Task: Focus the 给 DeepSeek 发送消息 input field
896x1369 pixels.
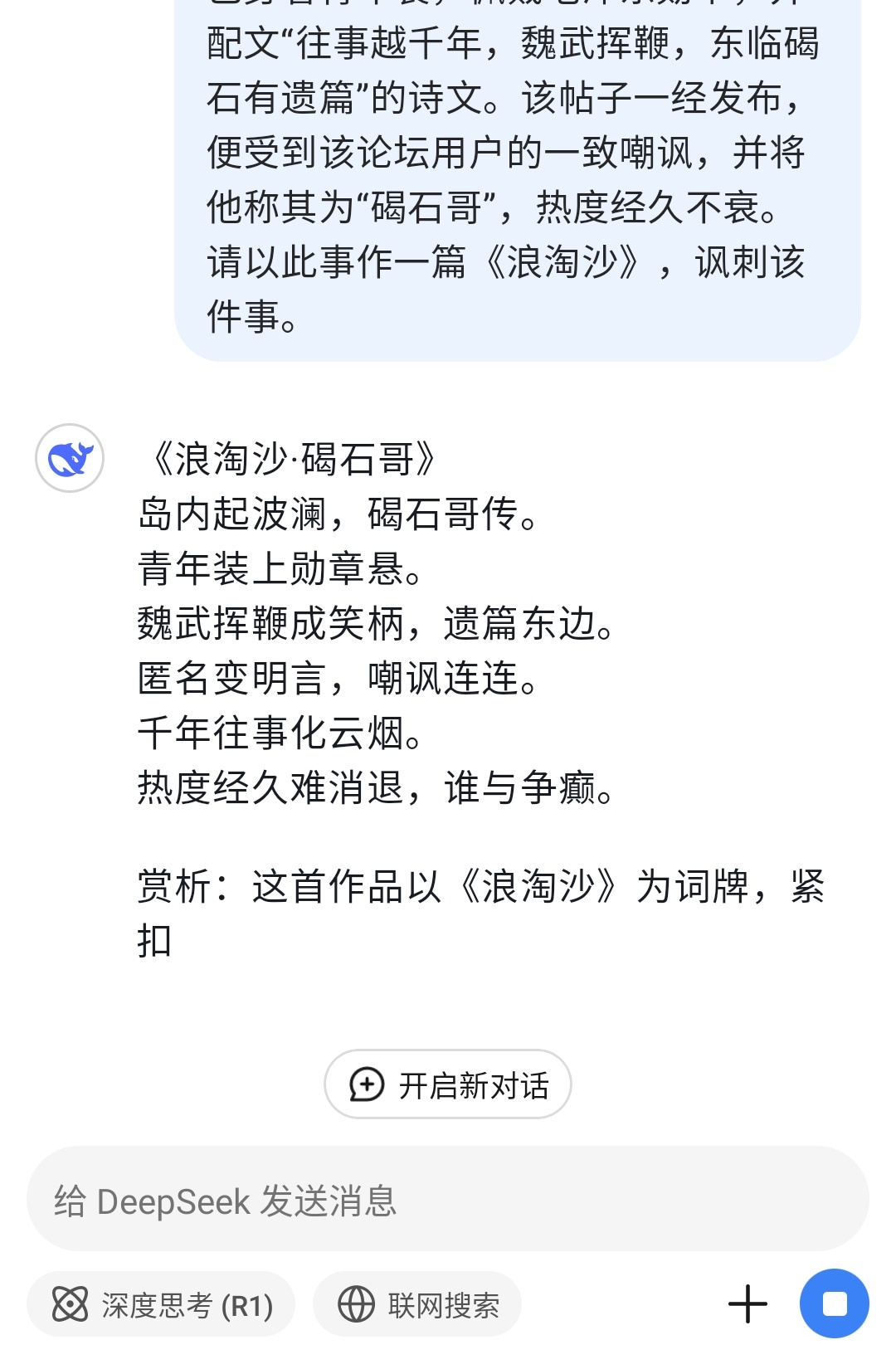Action: [448, 1201]
